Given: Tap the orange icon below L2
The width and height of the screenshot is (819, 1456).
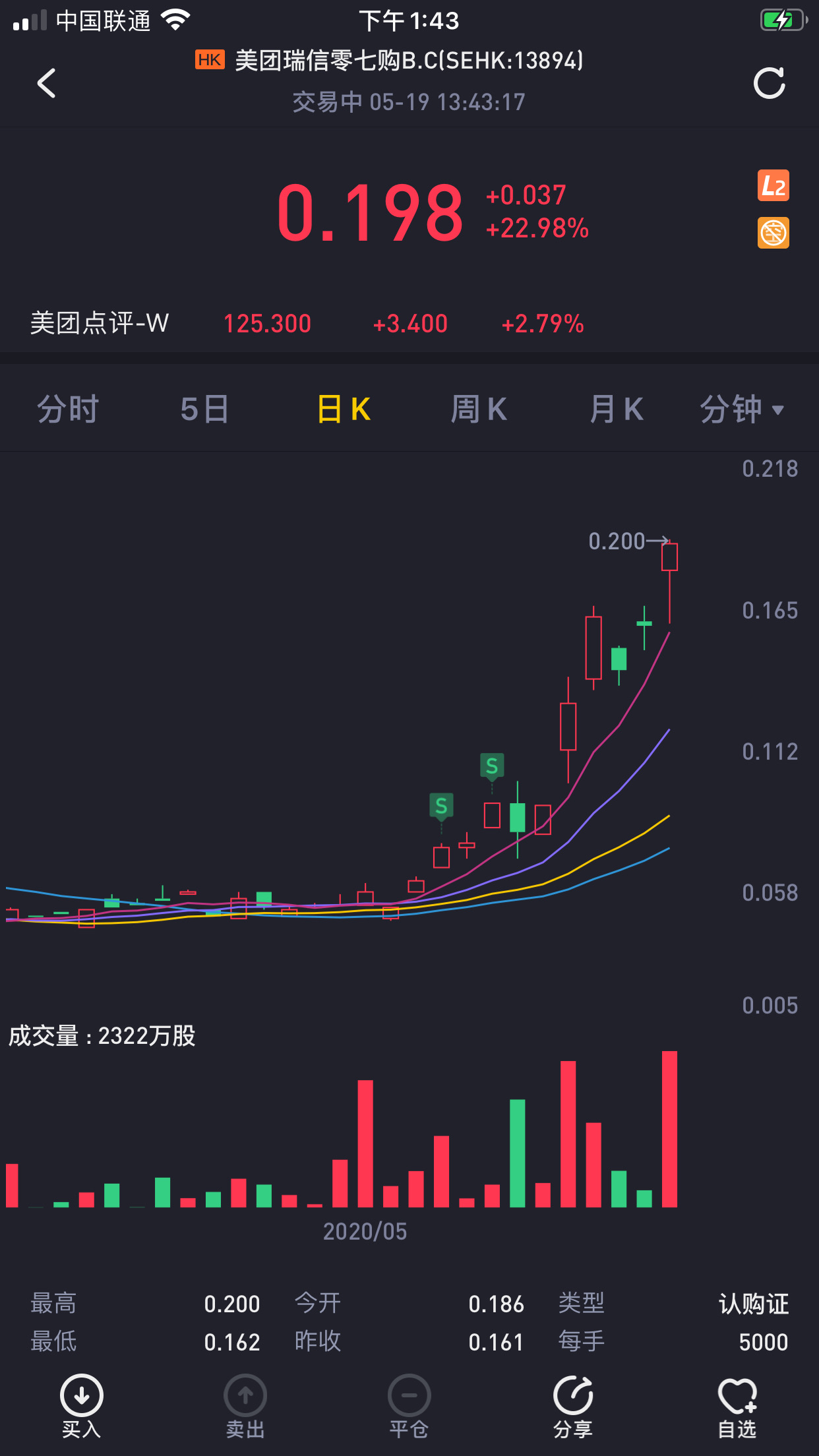Looking at the screenshot, I should [x=773, y=233].
